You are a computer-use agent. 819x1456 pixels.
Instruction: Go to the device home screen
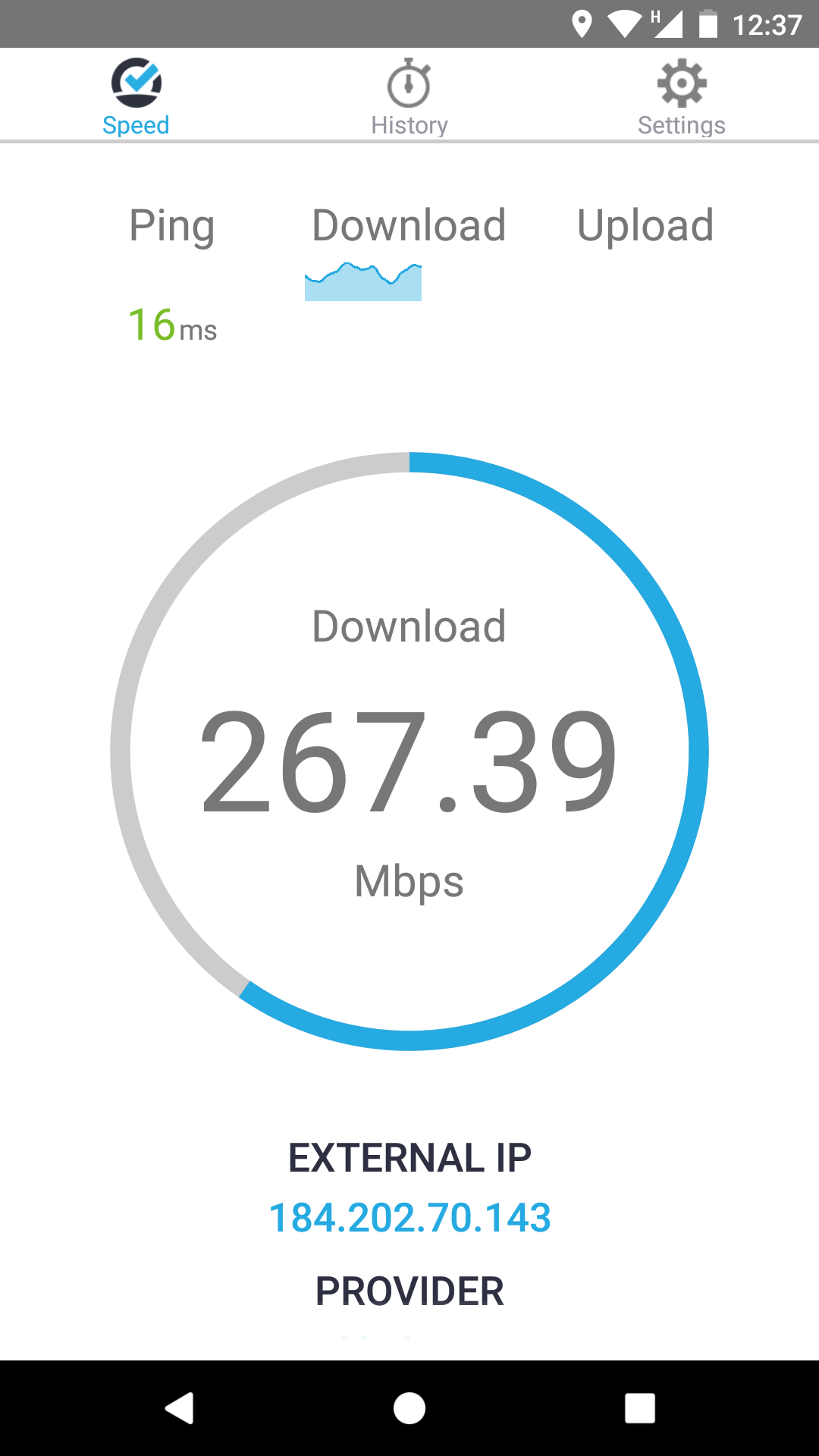[x=409, y=1408]
